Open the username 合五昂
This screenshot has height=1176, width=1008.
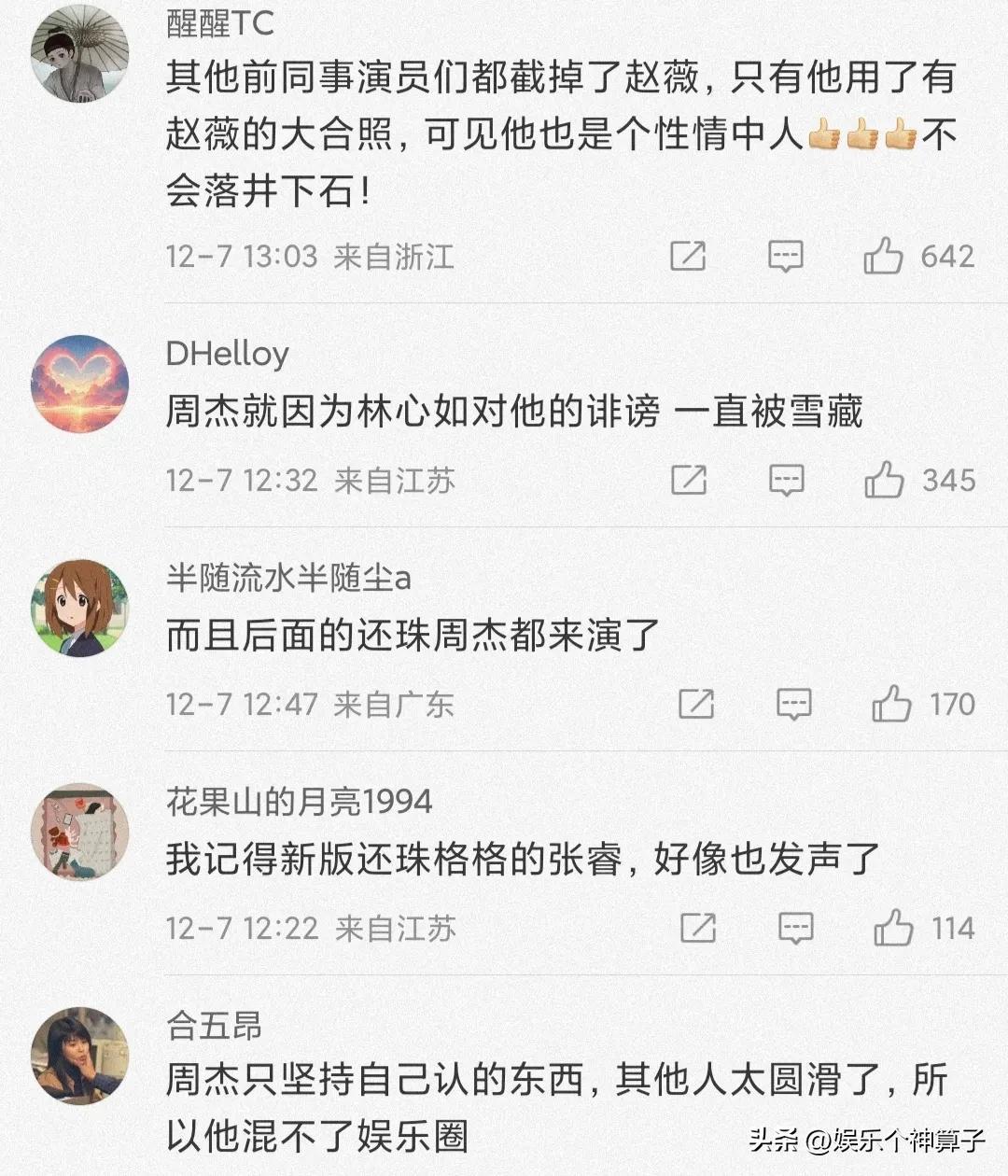(214, 1026)
